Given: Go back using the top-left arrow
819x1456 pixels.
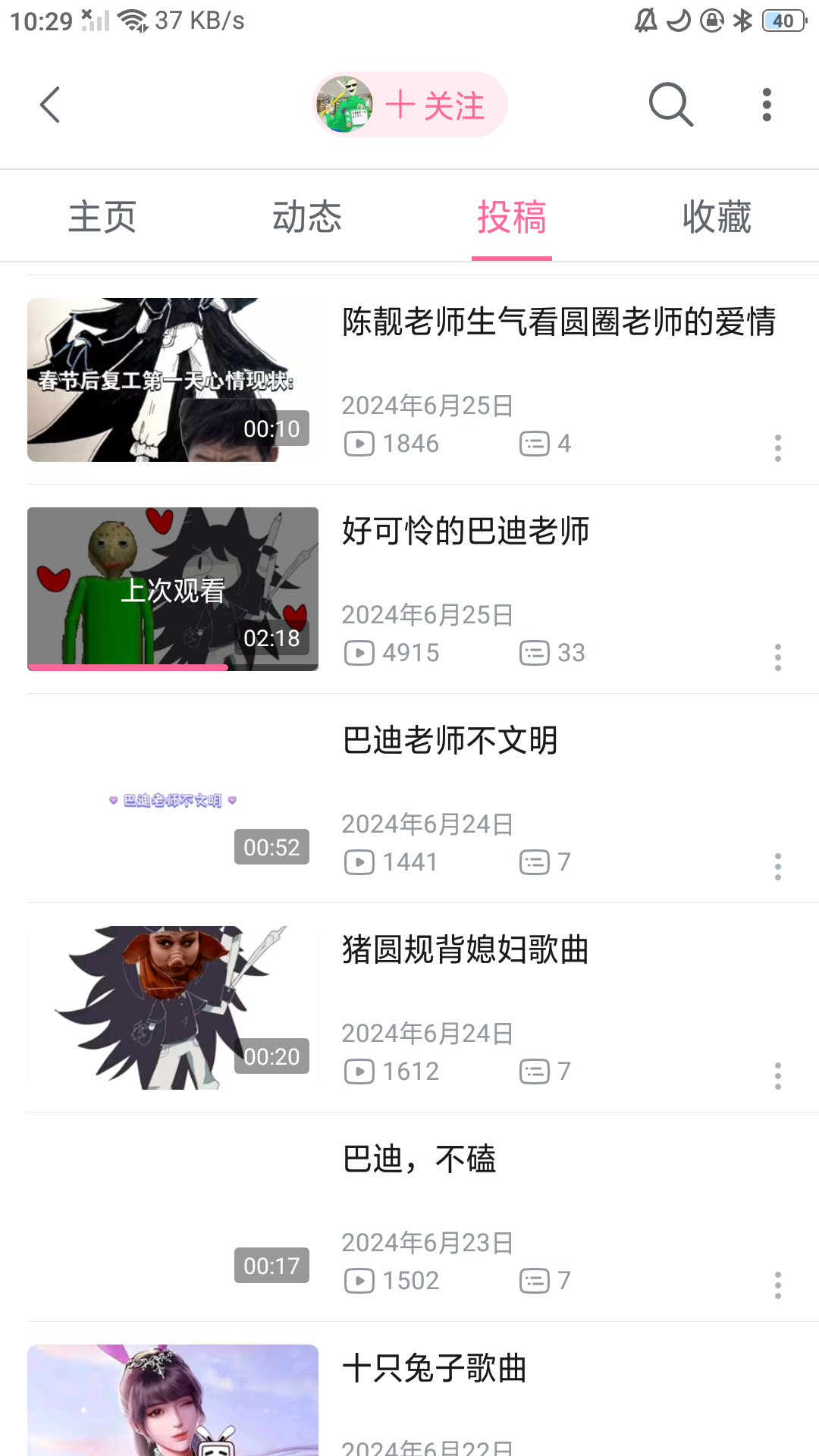Looking at the screenshot, I should coord(50,105).
